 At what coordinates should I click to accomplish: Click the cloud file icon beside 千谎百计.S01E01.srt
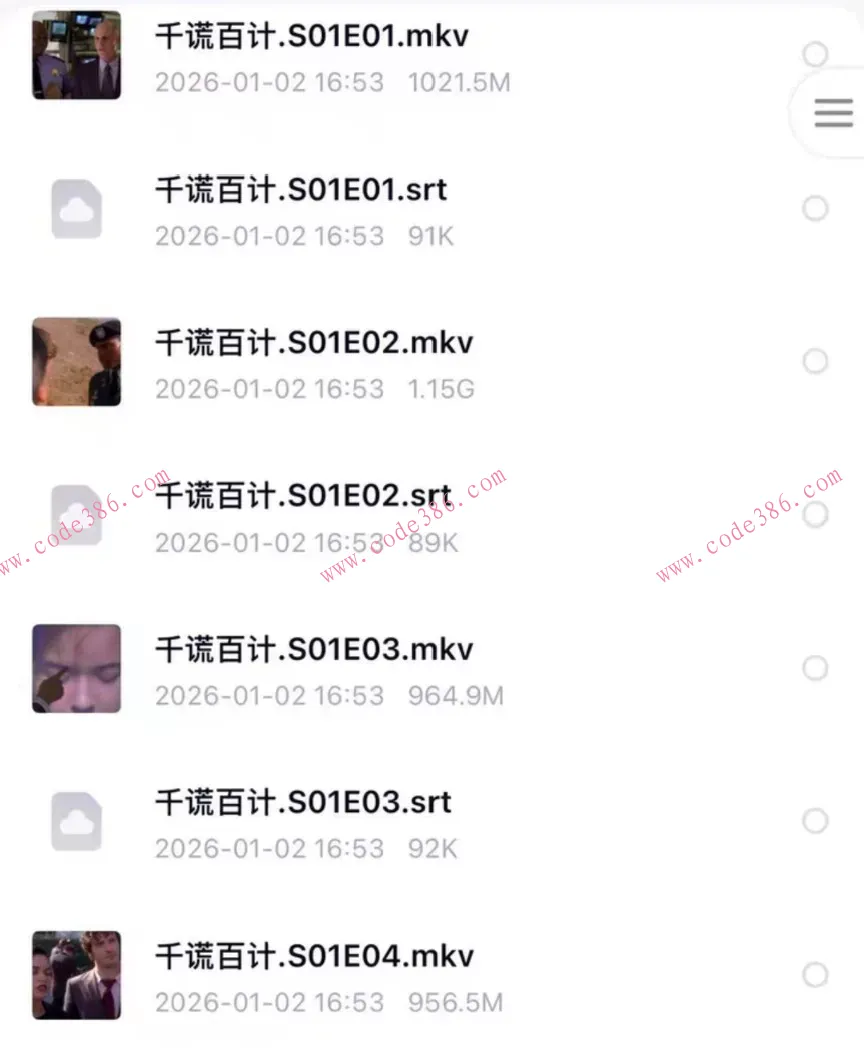[77, 208]
